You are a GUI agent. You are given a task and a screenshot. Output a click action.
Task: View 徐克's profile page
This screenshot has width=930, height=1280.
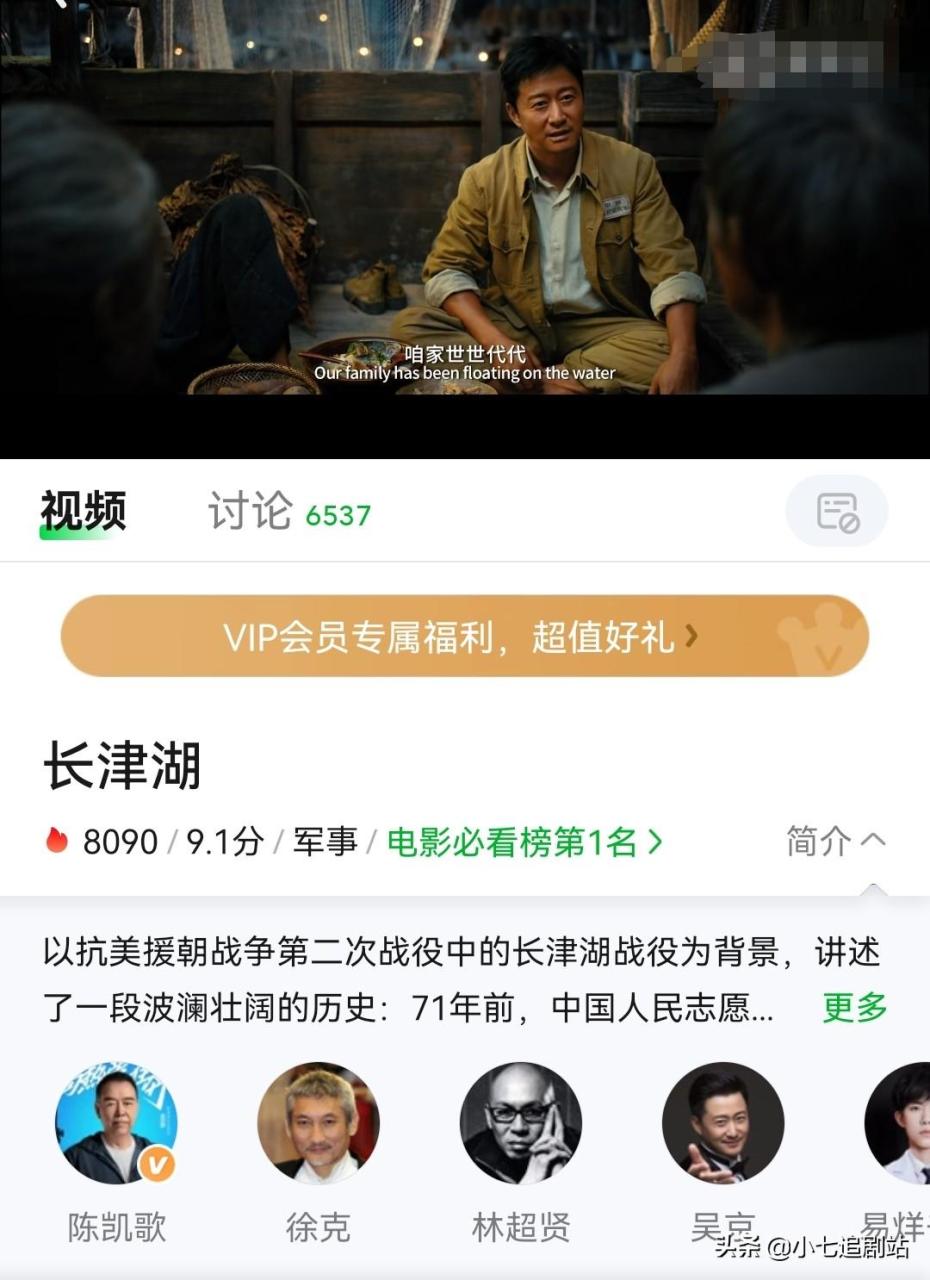click(318, 1124)
